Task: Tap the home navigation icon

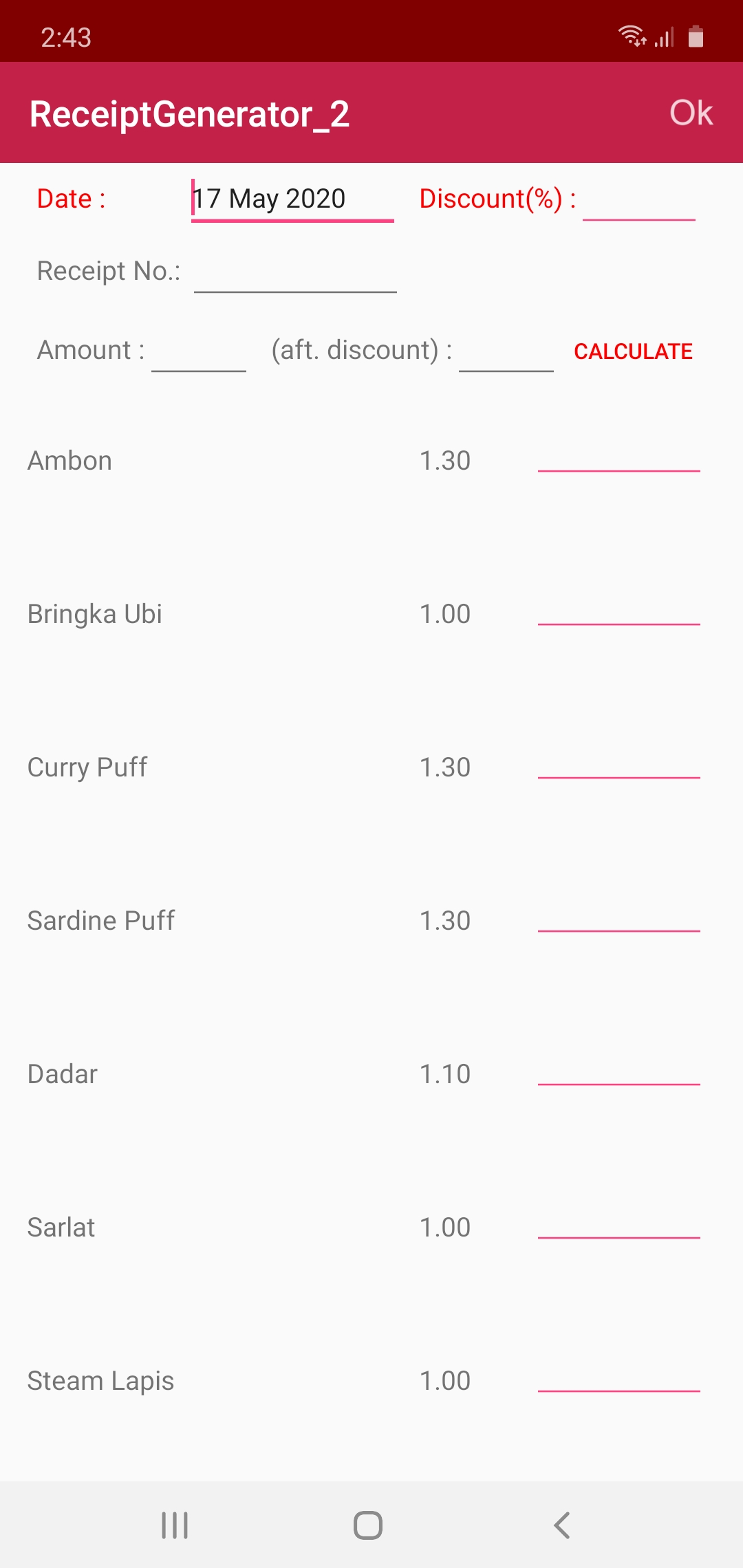Action: 367,1525
